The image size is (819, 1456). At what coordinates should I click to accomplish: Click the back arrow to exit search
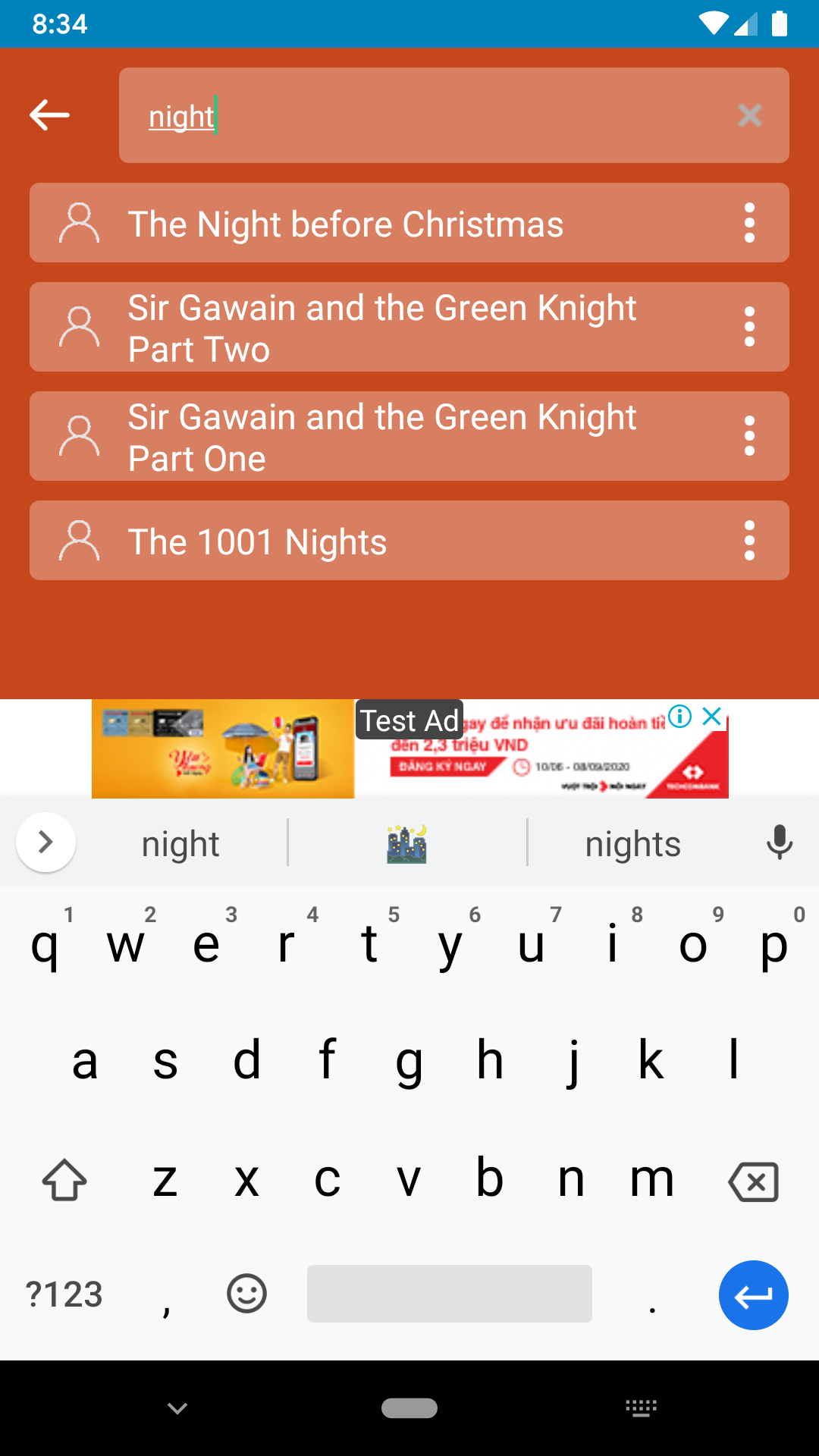tap(49, 115)
